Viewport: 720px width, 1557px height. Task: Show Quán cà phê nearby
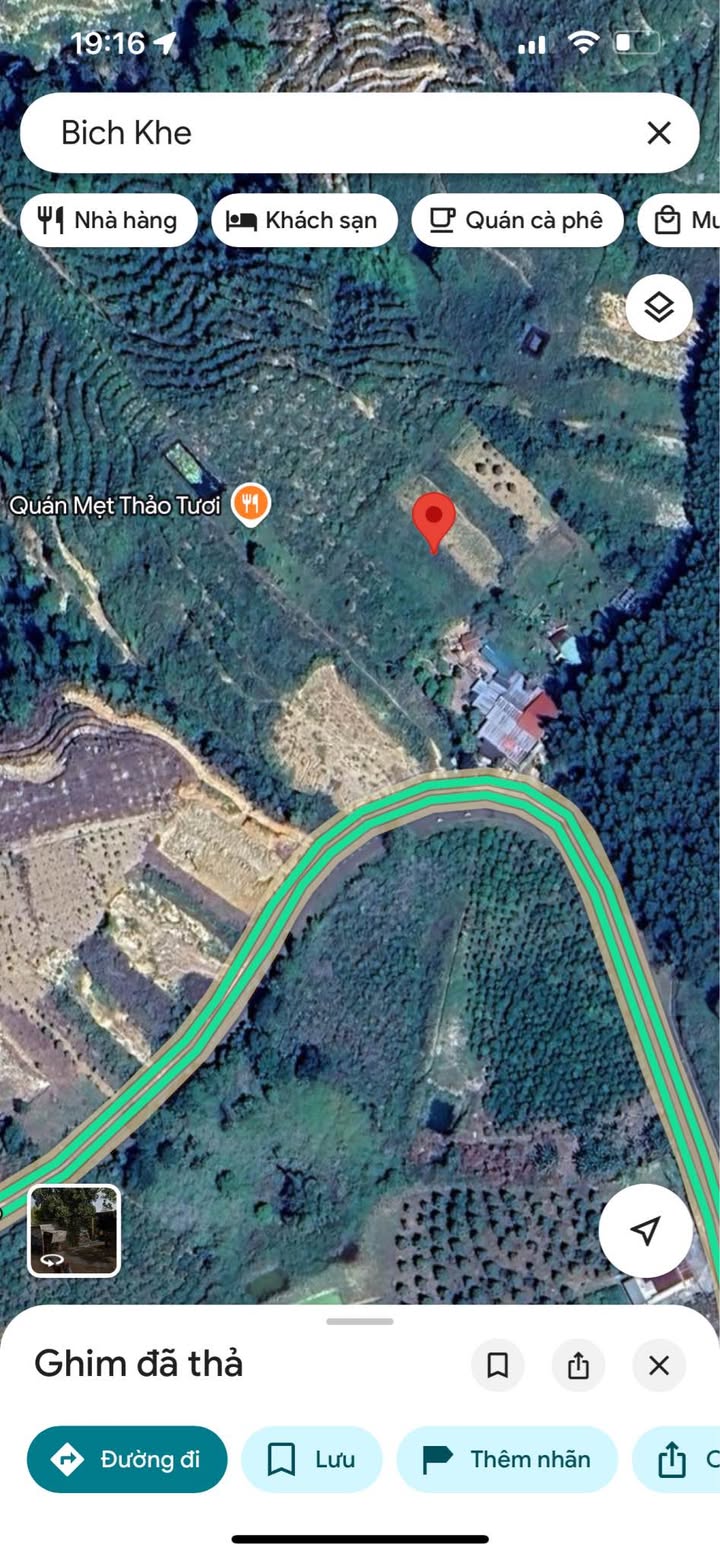[x=517, y=221]
